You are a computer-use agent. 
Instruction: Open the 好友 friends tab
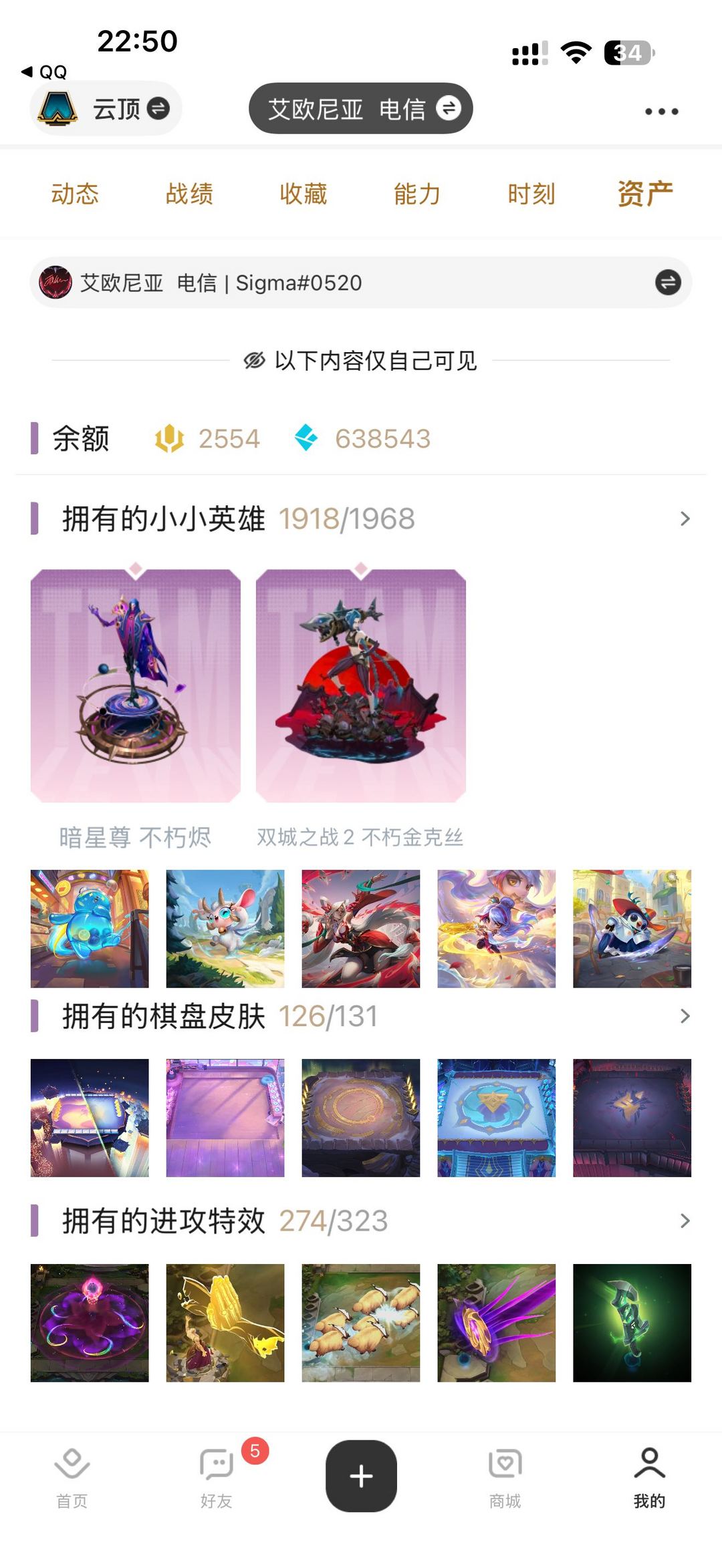(x=217, y=1477)
